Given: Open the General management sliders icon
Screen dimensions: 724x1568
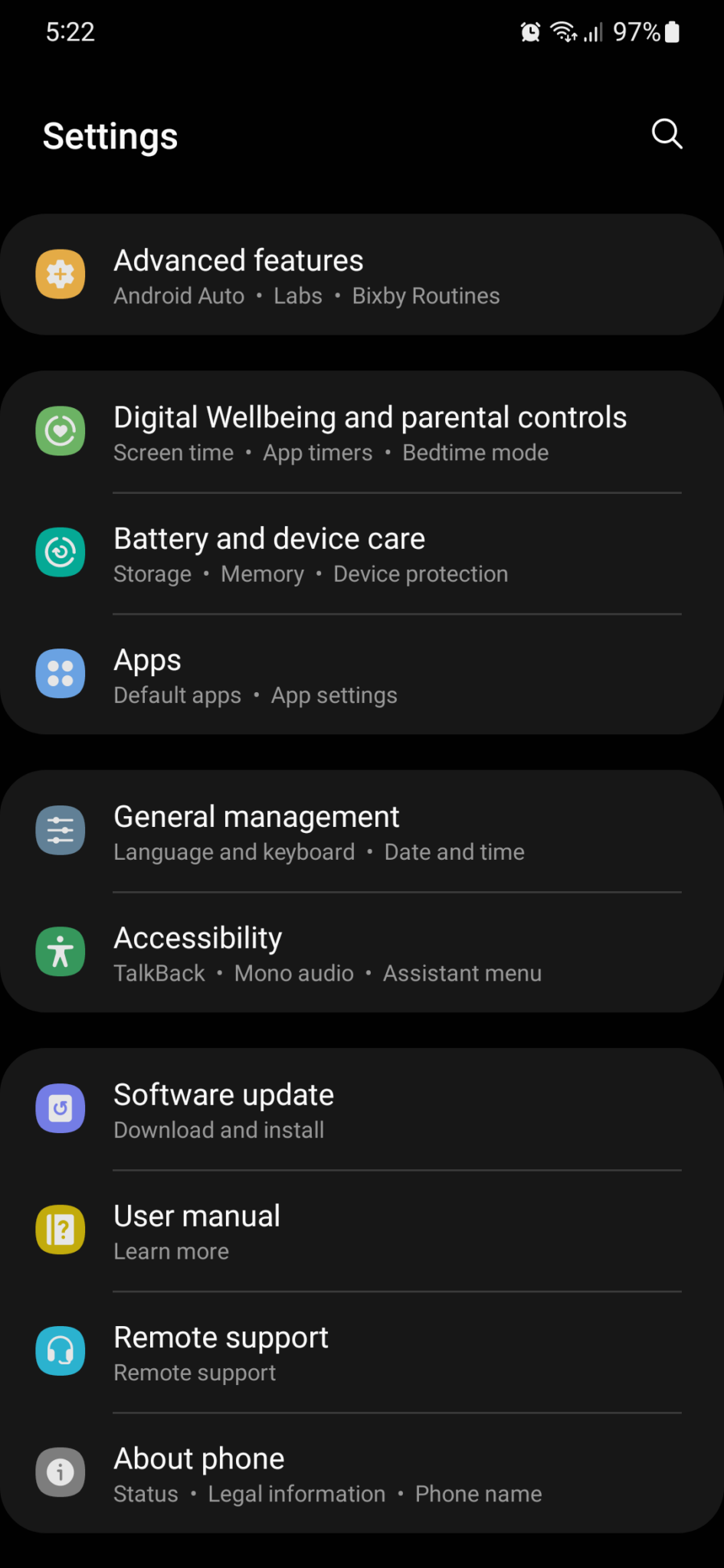Looking at the screenshot, I should coord(60,829).
